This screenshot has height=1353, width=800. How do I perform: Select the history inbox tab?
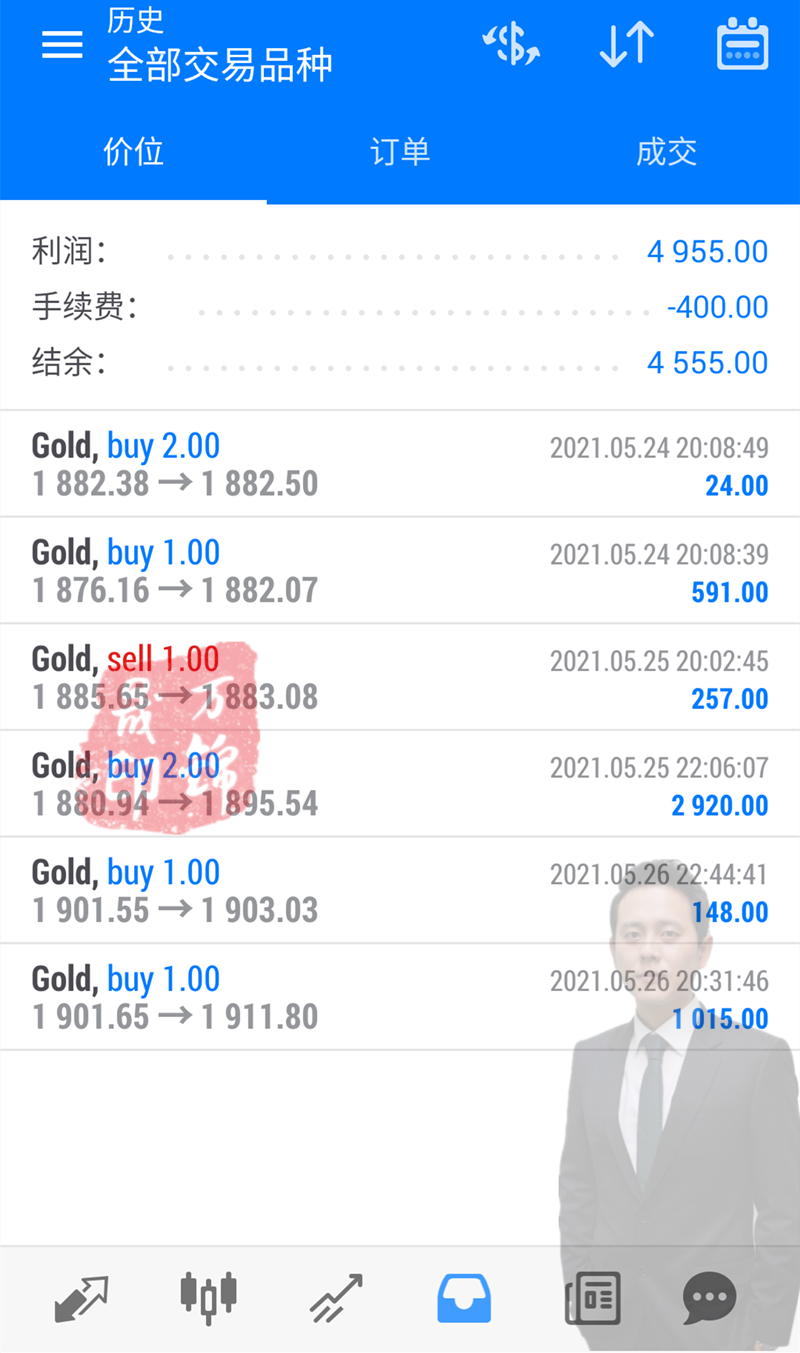464,1299
